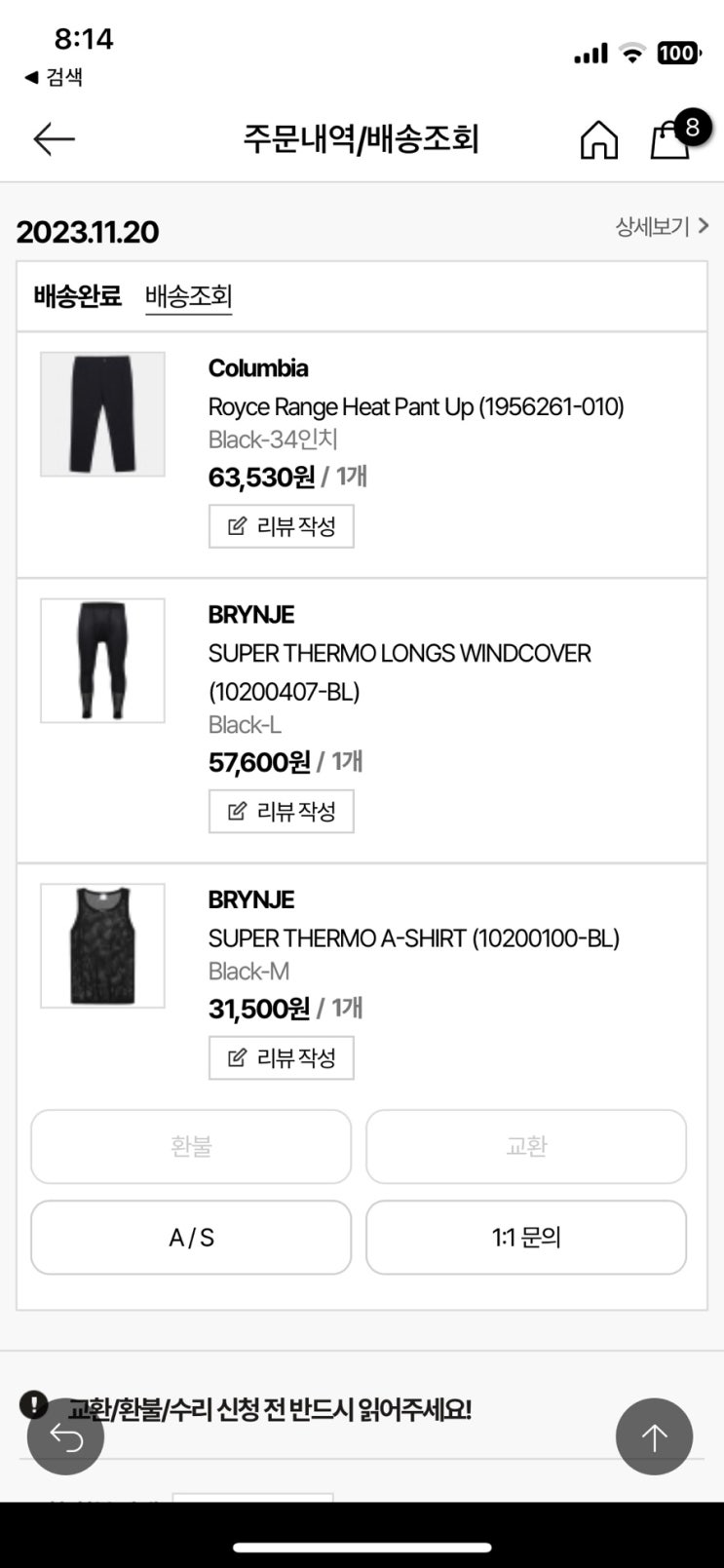This screenshot has height=1568, width=724.
Task: Select the A/S service button
Action: coord(191,1237)
